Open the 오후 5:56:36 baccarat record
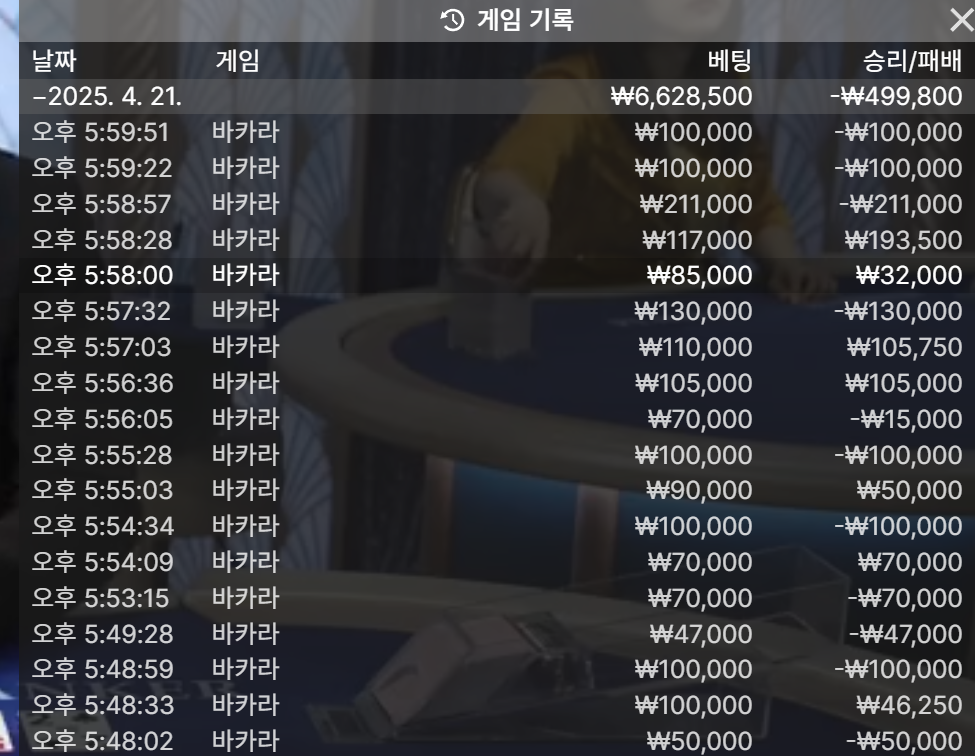Image resolution: width=975 pixels, height=756 pixels. pos(497,384)
